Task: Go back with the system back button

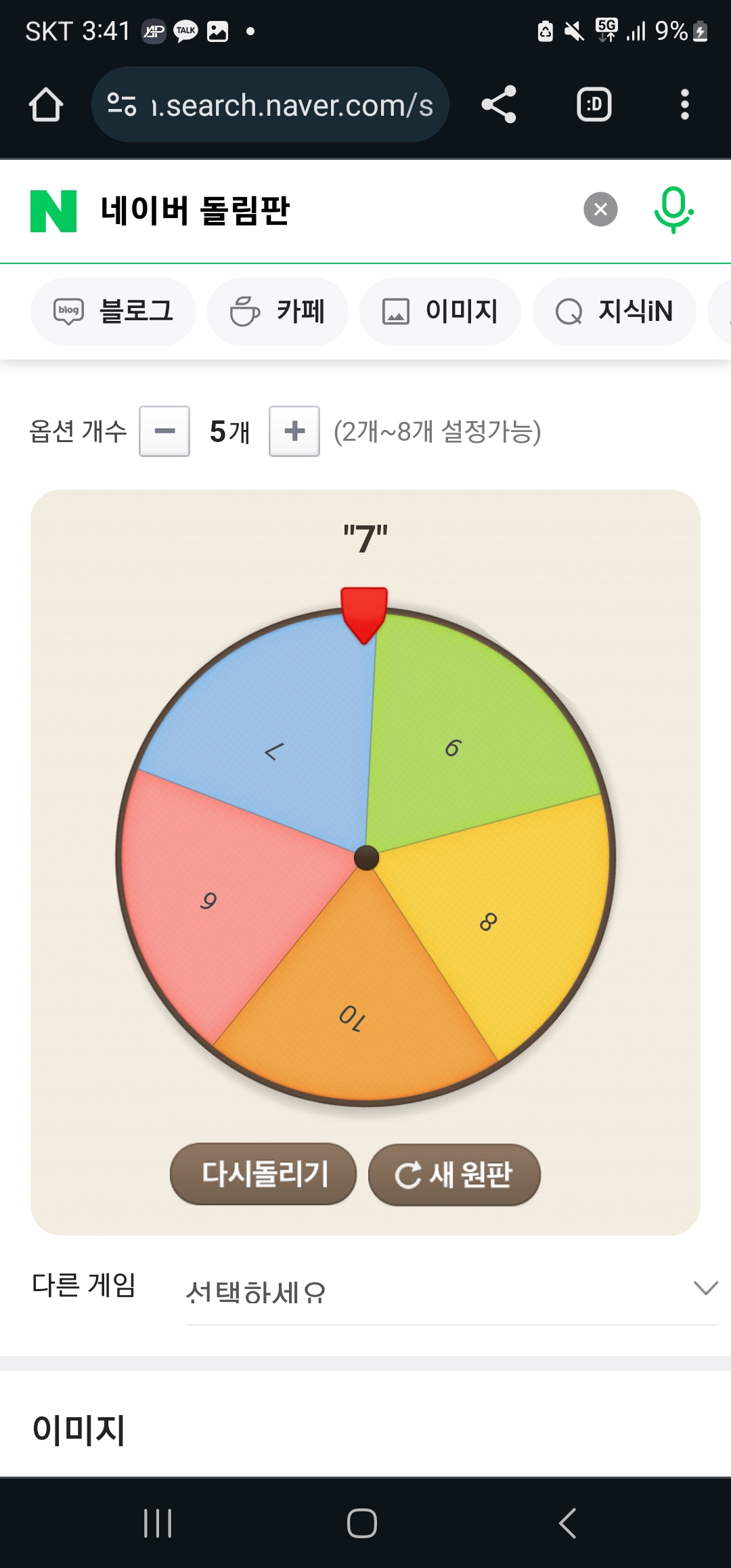Action: pos(567,1523)
